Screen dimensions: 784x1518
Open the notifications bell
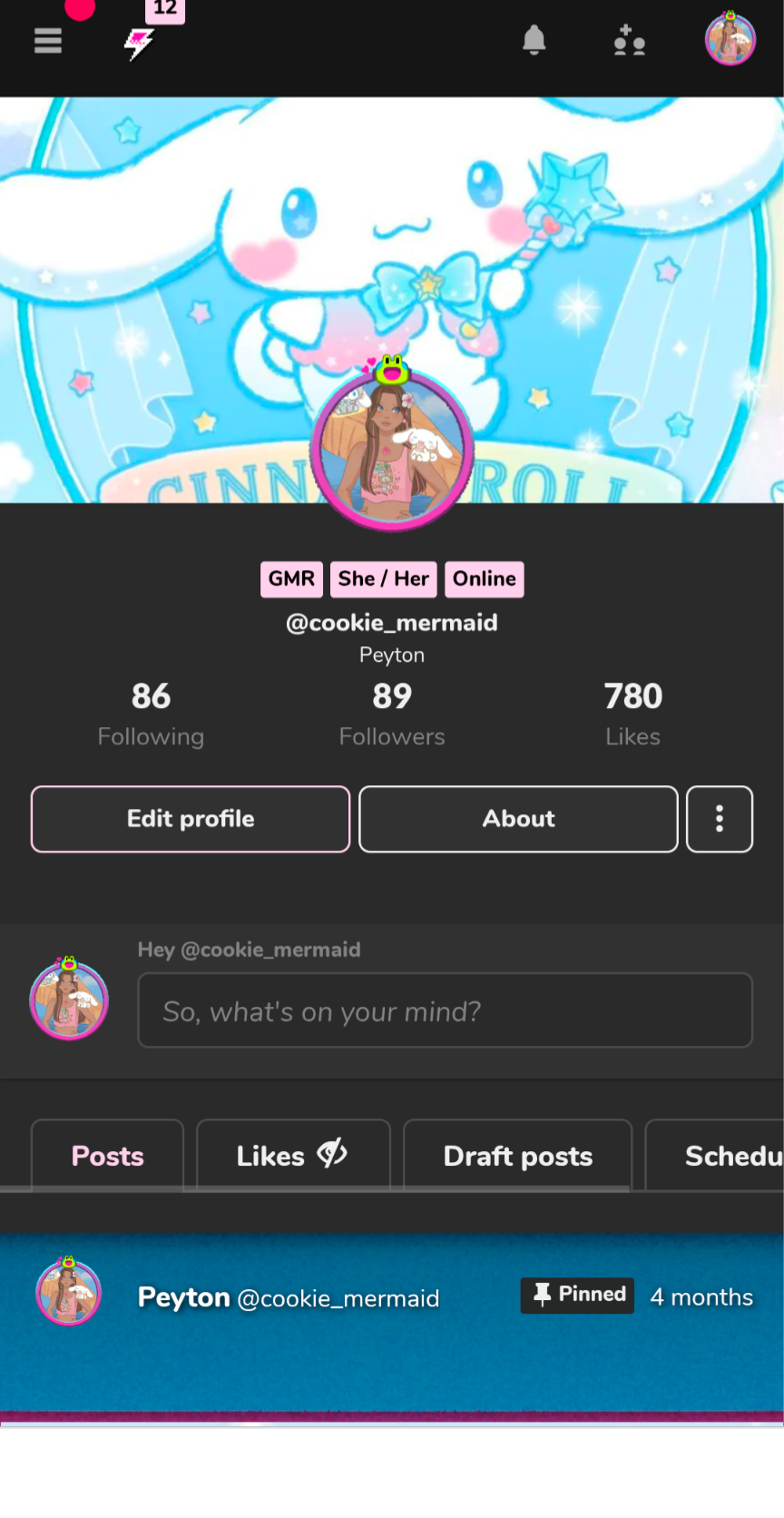[x=534, y=41]
